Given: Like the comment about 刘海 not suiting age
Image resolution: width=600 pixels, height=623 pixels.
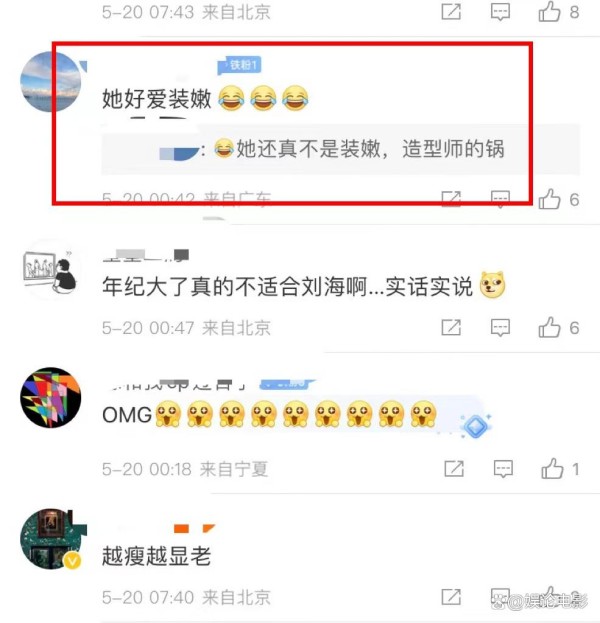Looking at the screenshot, I should tap(550, 327).
